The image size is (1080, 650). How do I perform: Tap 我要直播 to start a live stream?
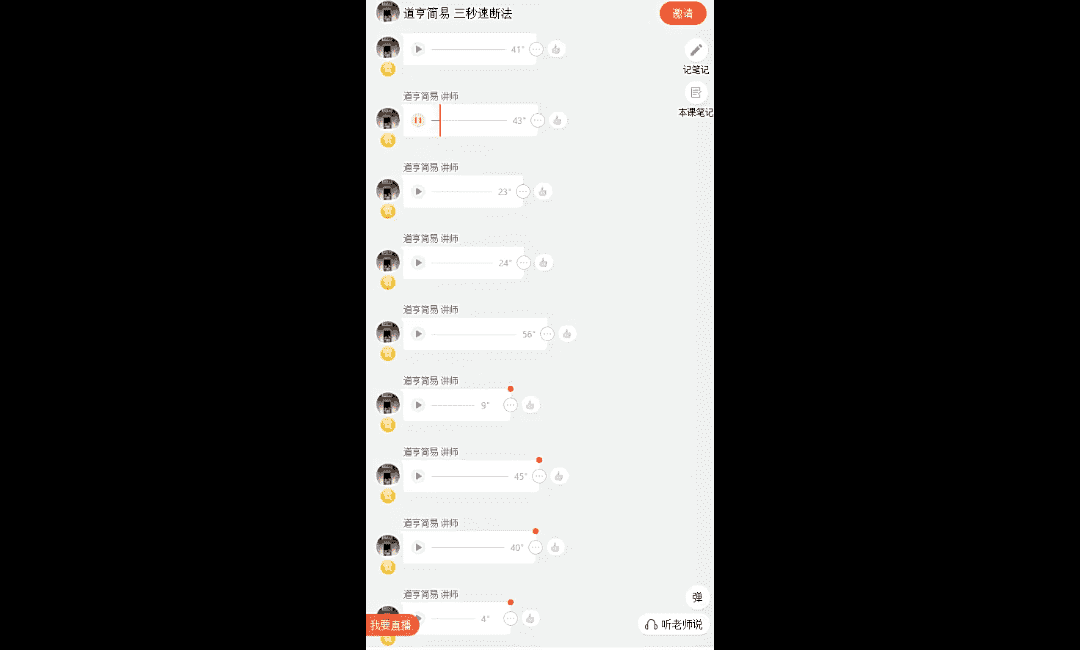tap(390, 624)
